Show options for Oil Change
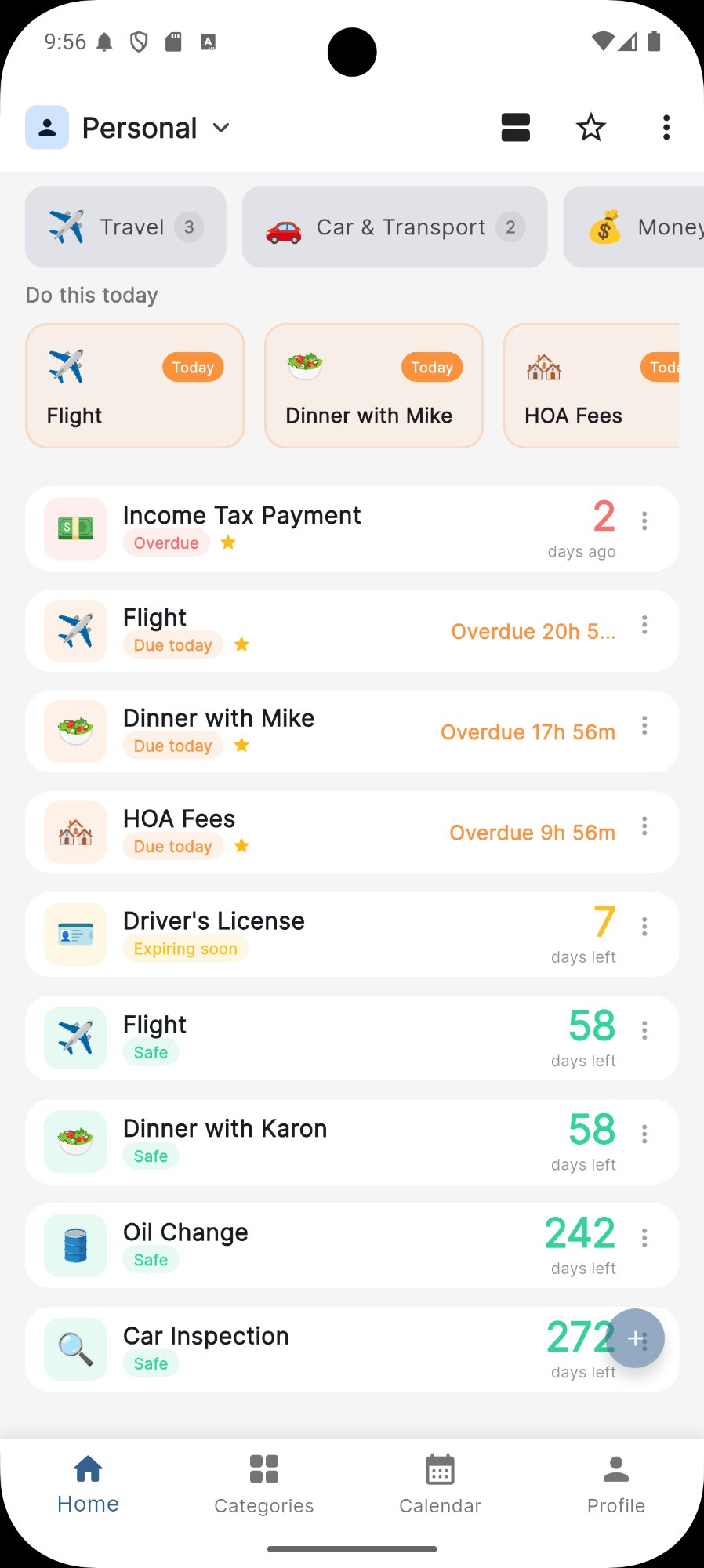This screenshot has height=1568, width=704. tap(644, 1238)
